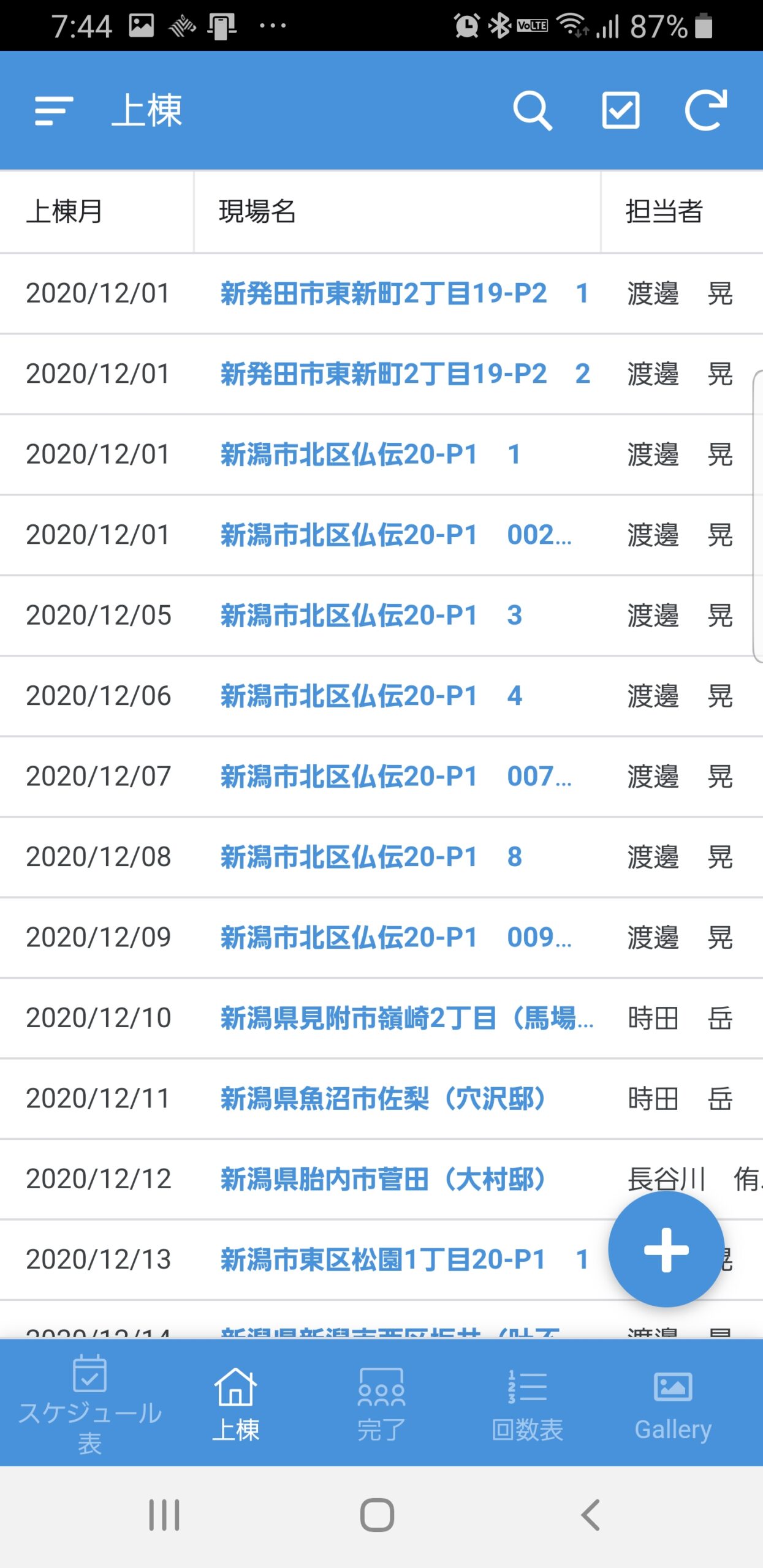Open row 新発田市東新町2丁目19-P2 1
The width and height of the screenshot is (763, 1568).
tap(381, 293)
